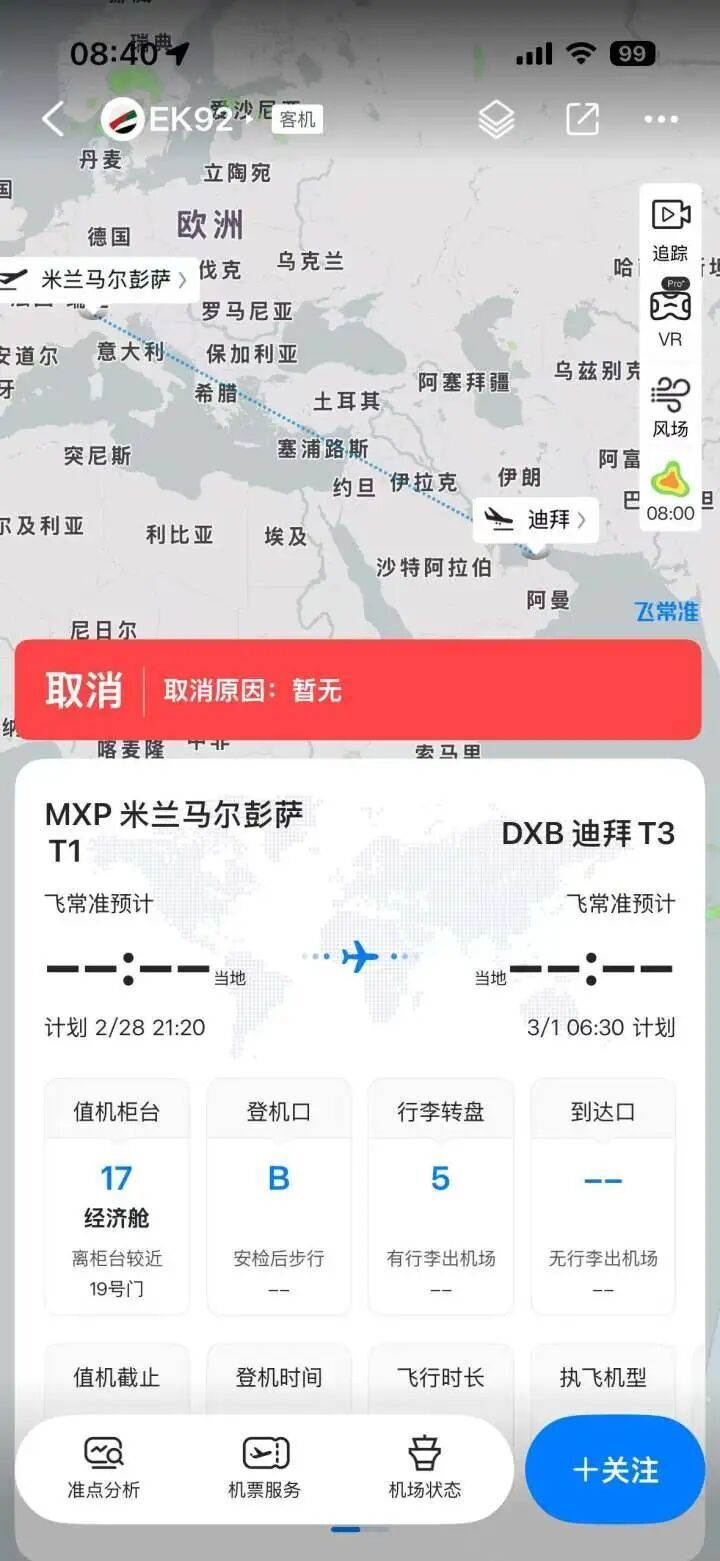Tap the colorful weather heatmap thumbnail
Screen dimensions: 720x1561
click(x=671, y=479)
